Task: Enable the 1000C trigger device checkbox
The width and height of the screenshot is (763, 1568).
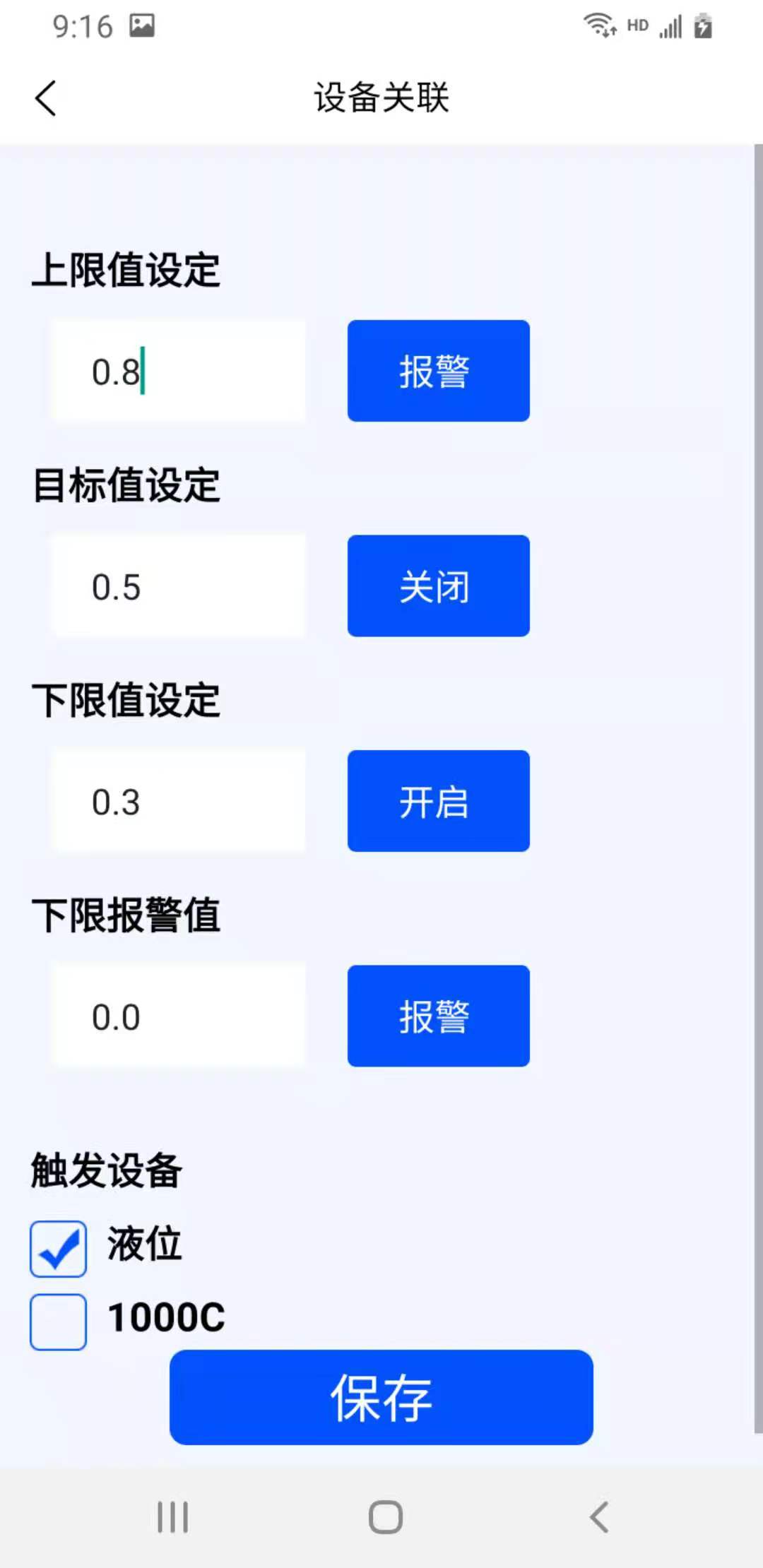Action: point(57,1319)
